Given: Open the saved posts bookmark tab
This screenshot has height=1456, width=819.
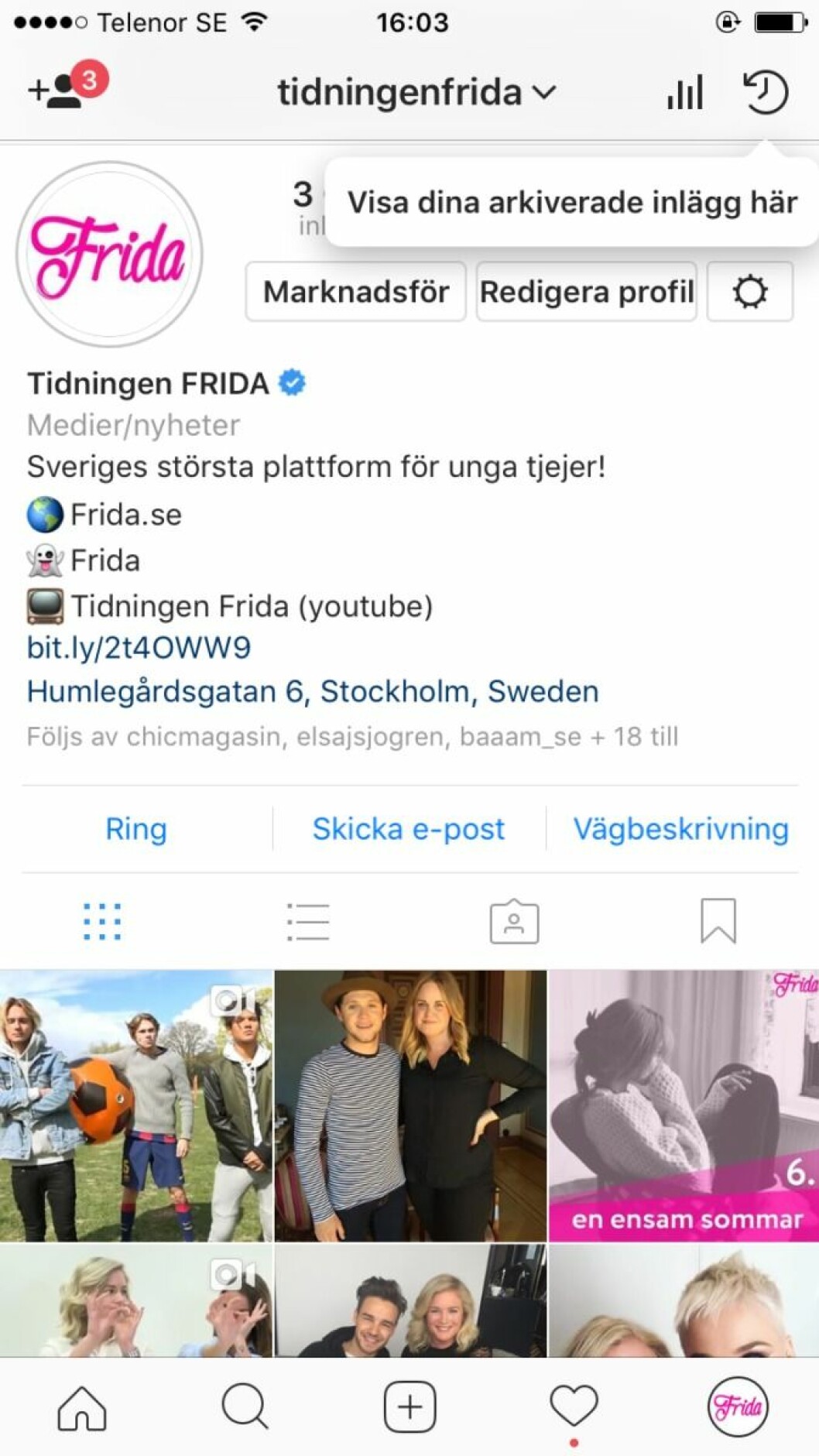Looking at the screenshot, I should (x=718, y=921).
